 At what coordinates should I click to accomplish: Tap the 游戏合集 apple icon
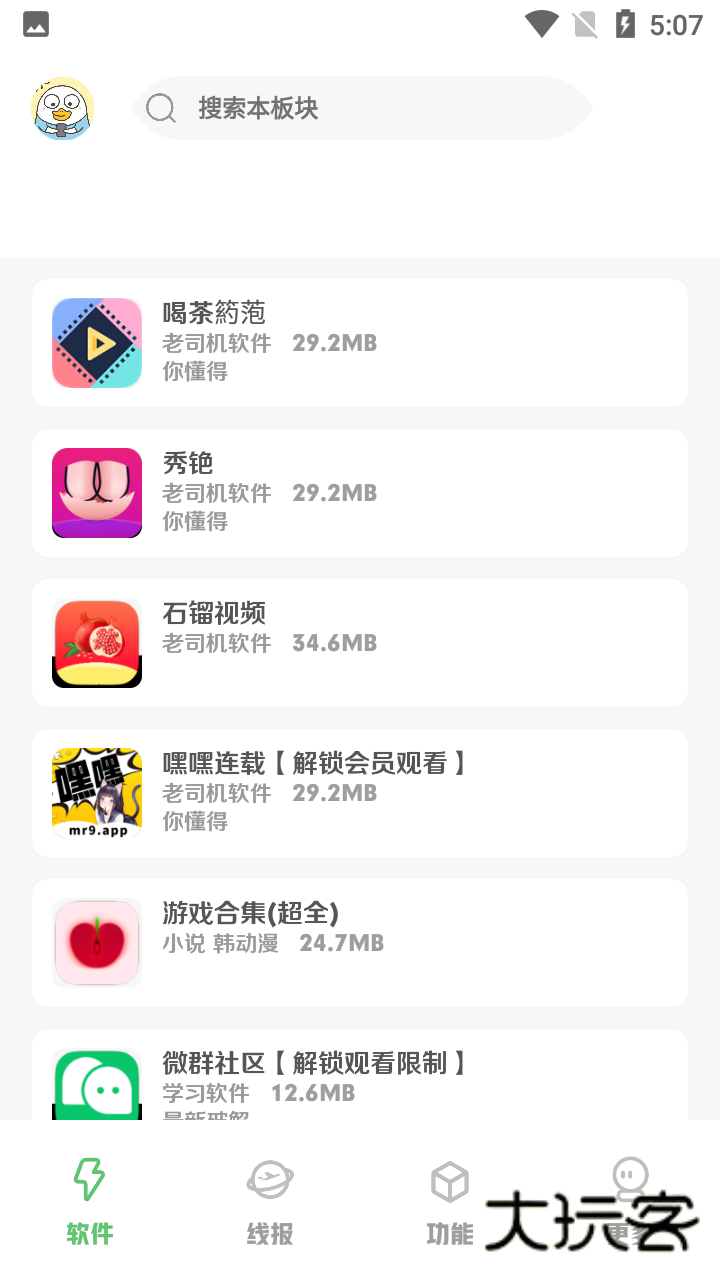[x=96, y=942]
